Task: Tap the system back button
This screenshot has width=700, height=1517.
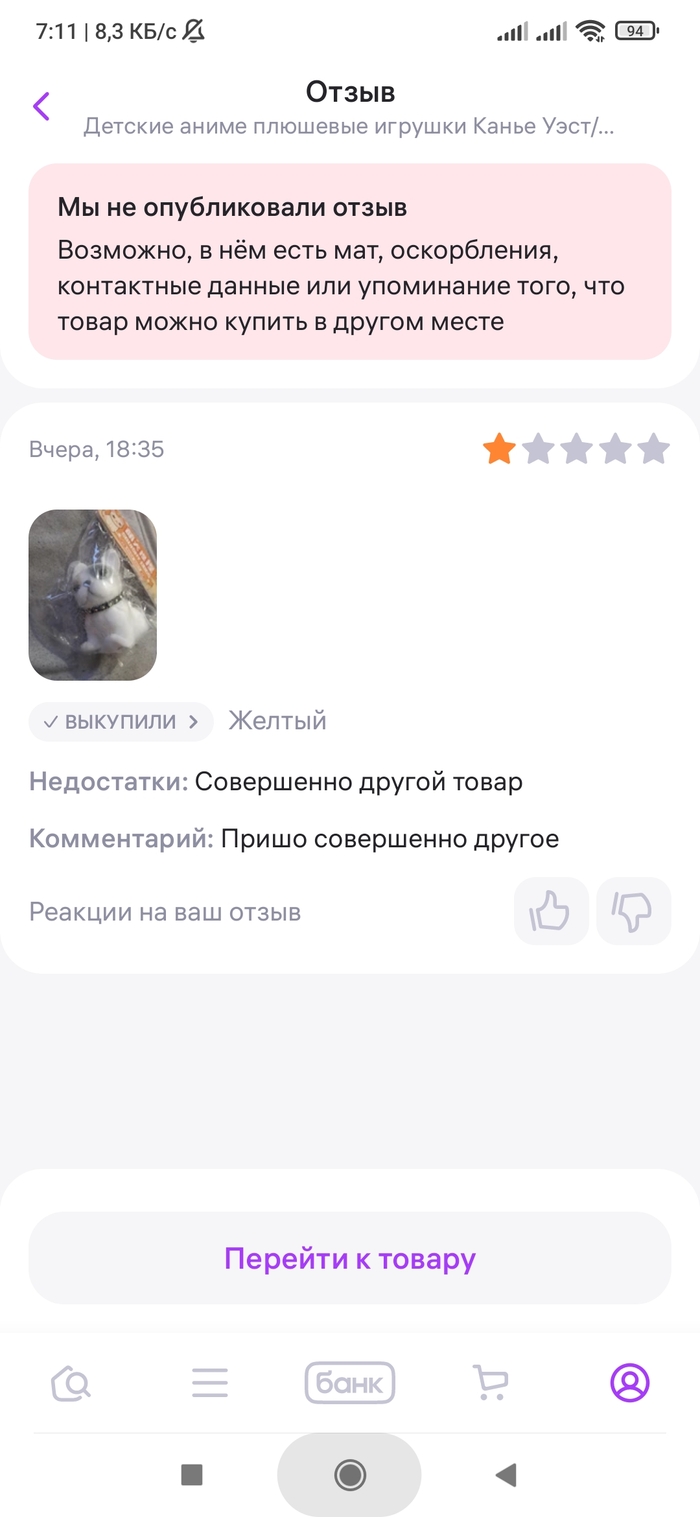Action: tap(506, 1474)
